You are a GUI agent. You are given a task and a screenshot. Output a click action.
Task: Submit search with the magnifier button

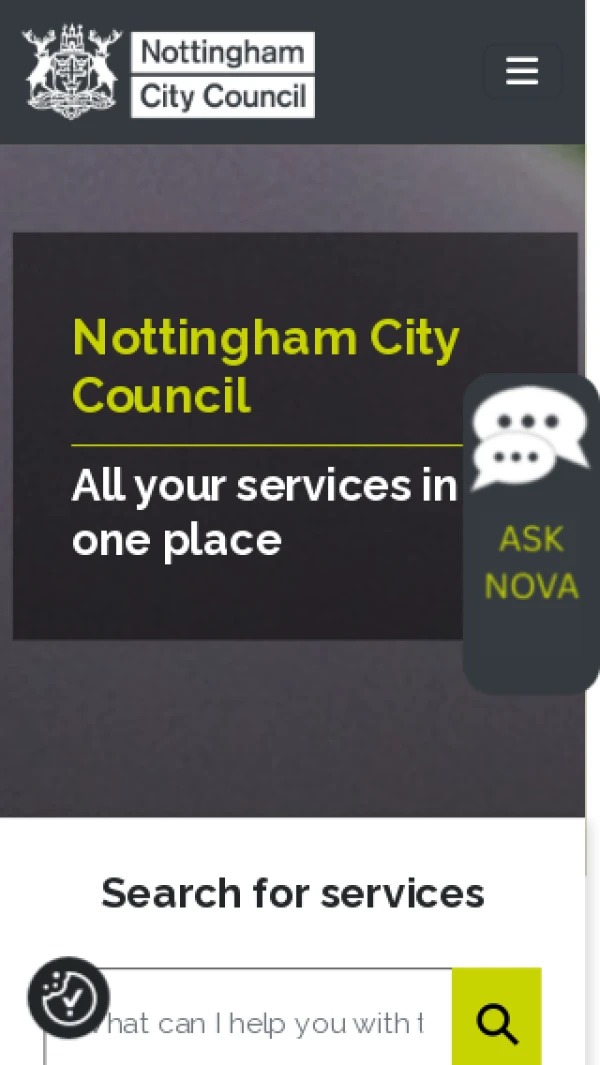coord(496,1020)
